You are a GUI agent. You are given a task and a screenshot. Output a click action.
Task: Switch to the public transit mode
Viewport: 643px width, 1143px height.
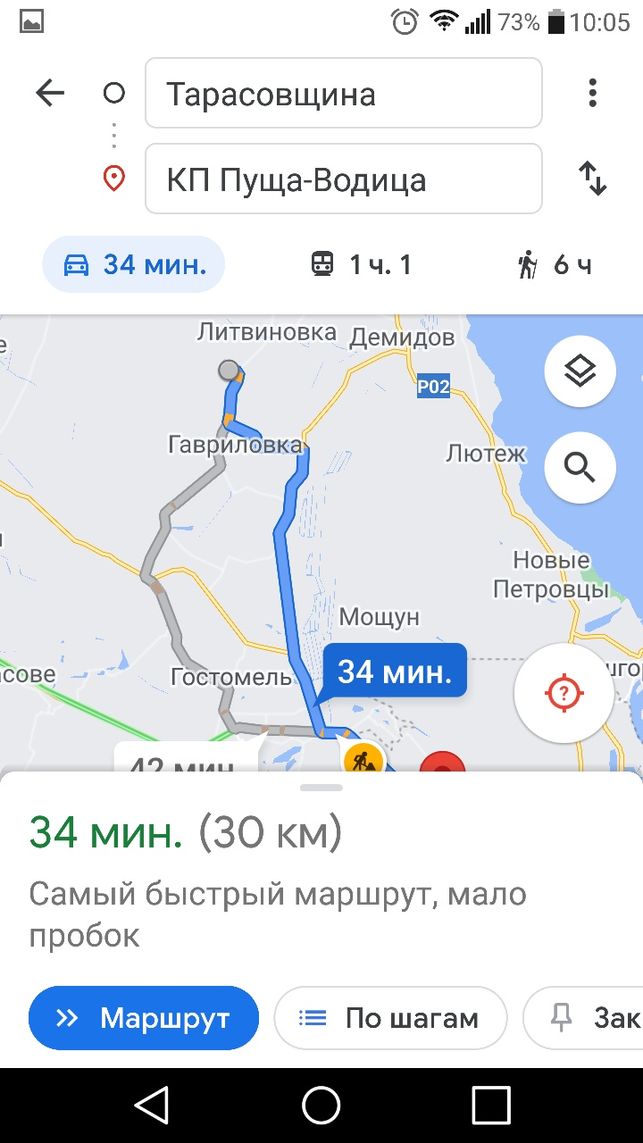[361, 265]
